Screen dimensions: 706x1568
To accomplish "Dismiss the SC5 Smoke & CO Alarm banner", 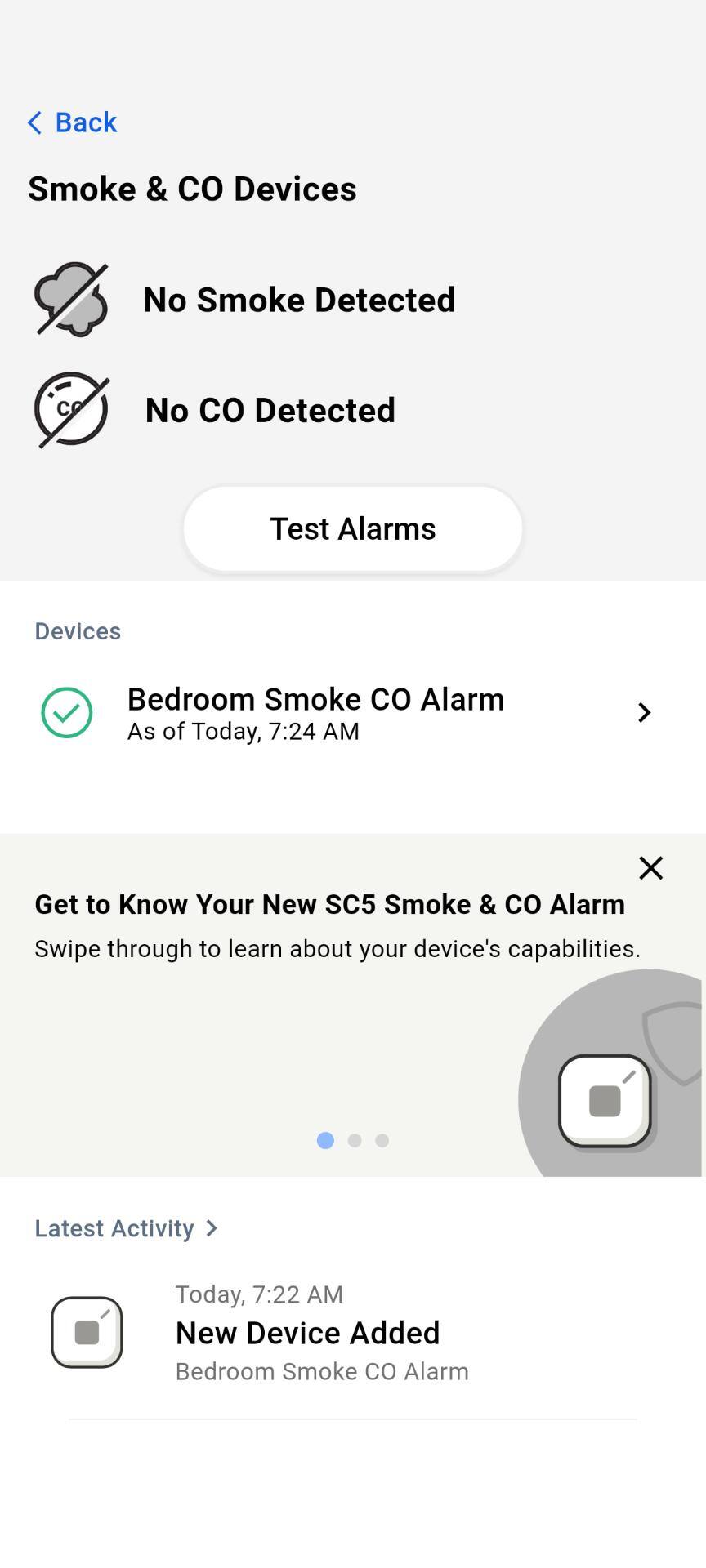I will [x=650, y=868].
